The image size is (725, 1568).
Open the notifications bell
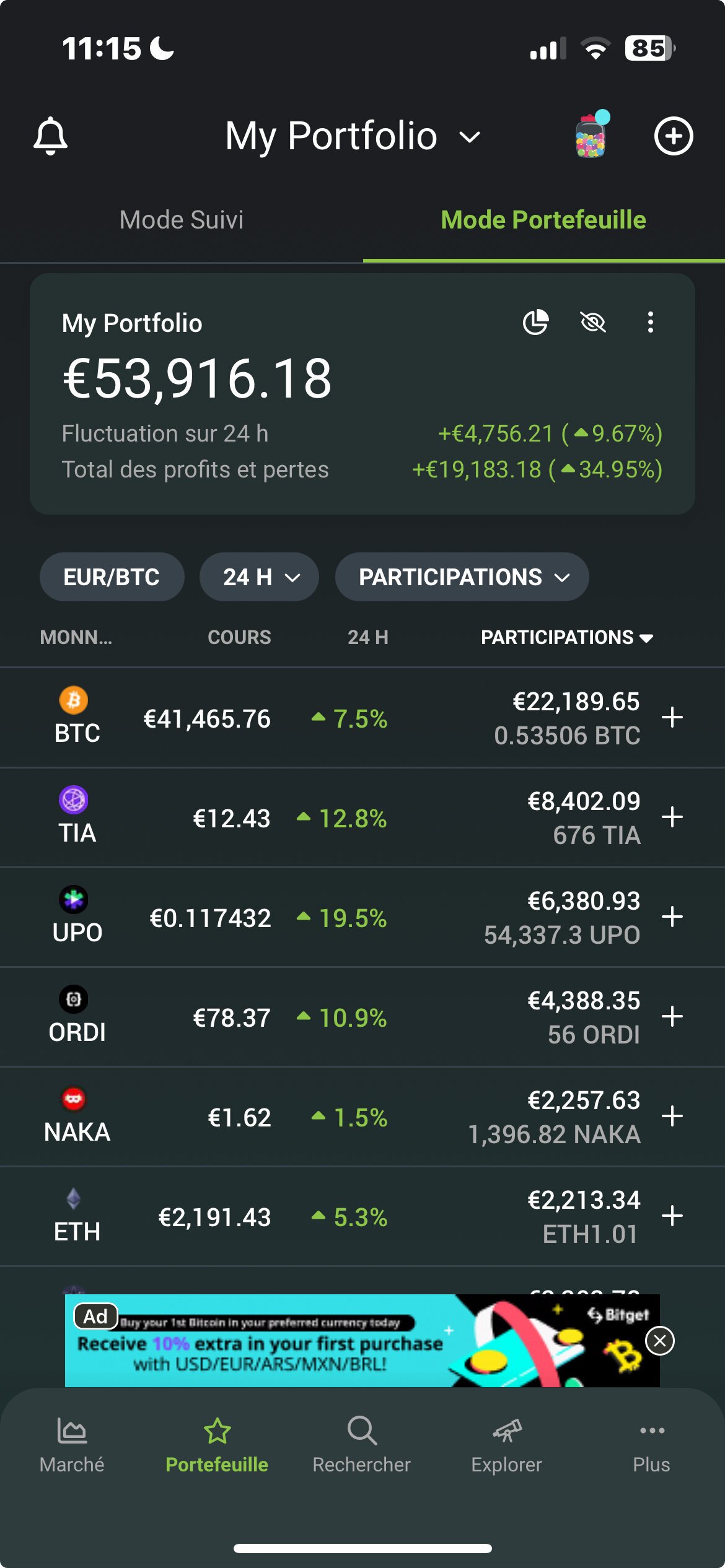pyautogui.click(x=50, y=136)
